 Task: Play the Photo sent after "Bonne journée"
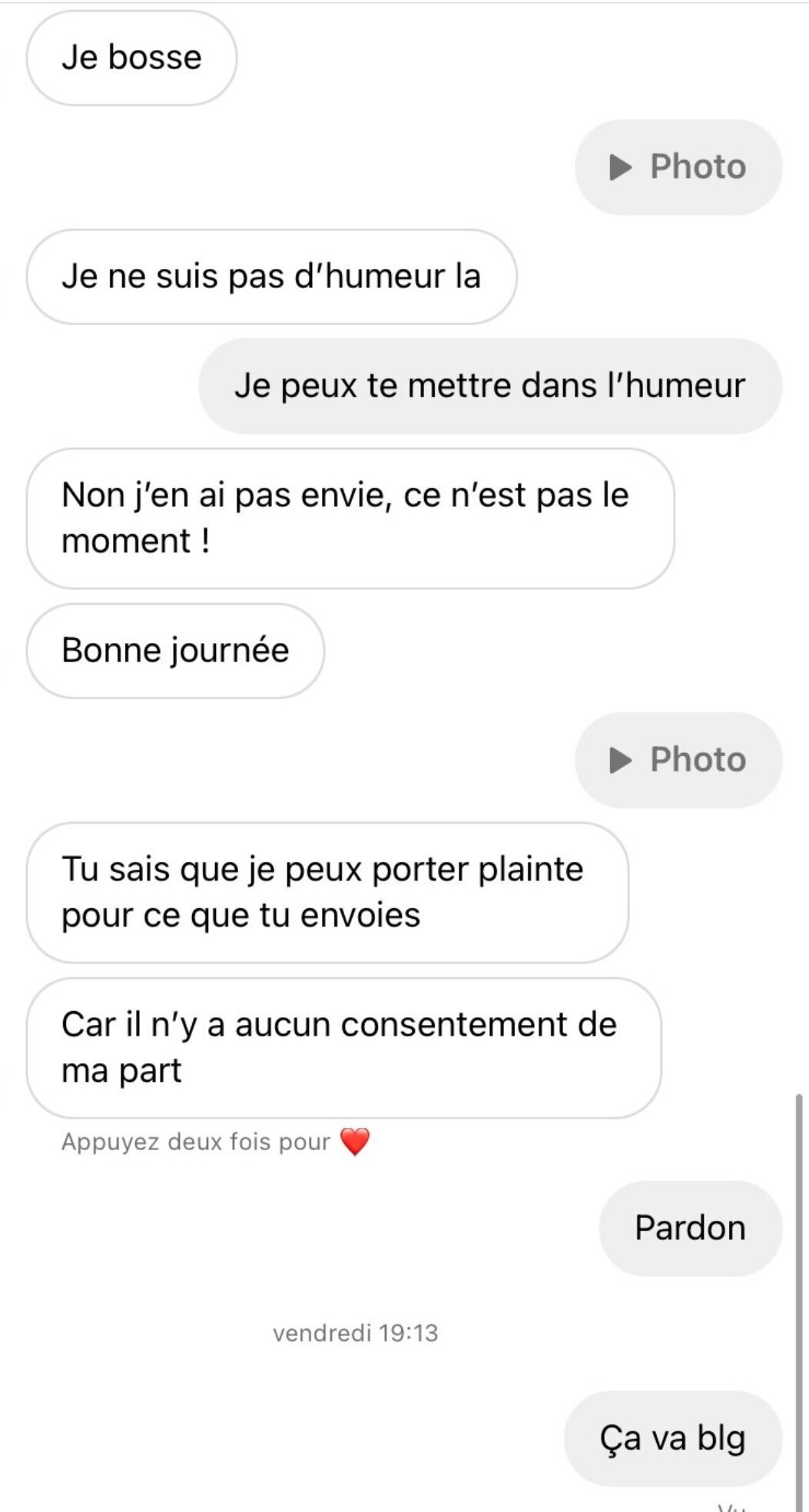pyautogui.click(x=678, y=760)
